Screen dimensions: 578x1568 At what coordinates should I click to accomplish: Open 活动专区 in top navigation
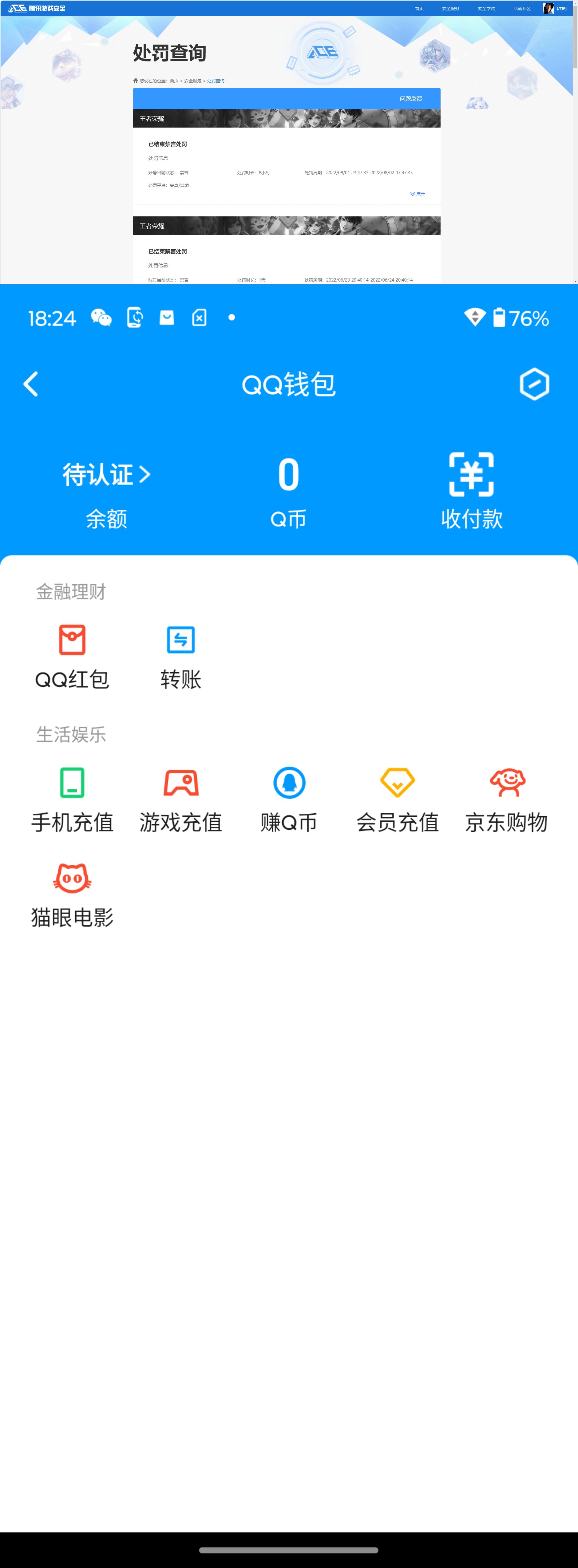tap(521, 9)
